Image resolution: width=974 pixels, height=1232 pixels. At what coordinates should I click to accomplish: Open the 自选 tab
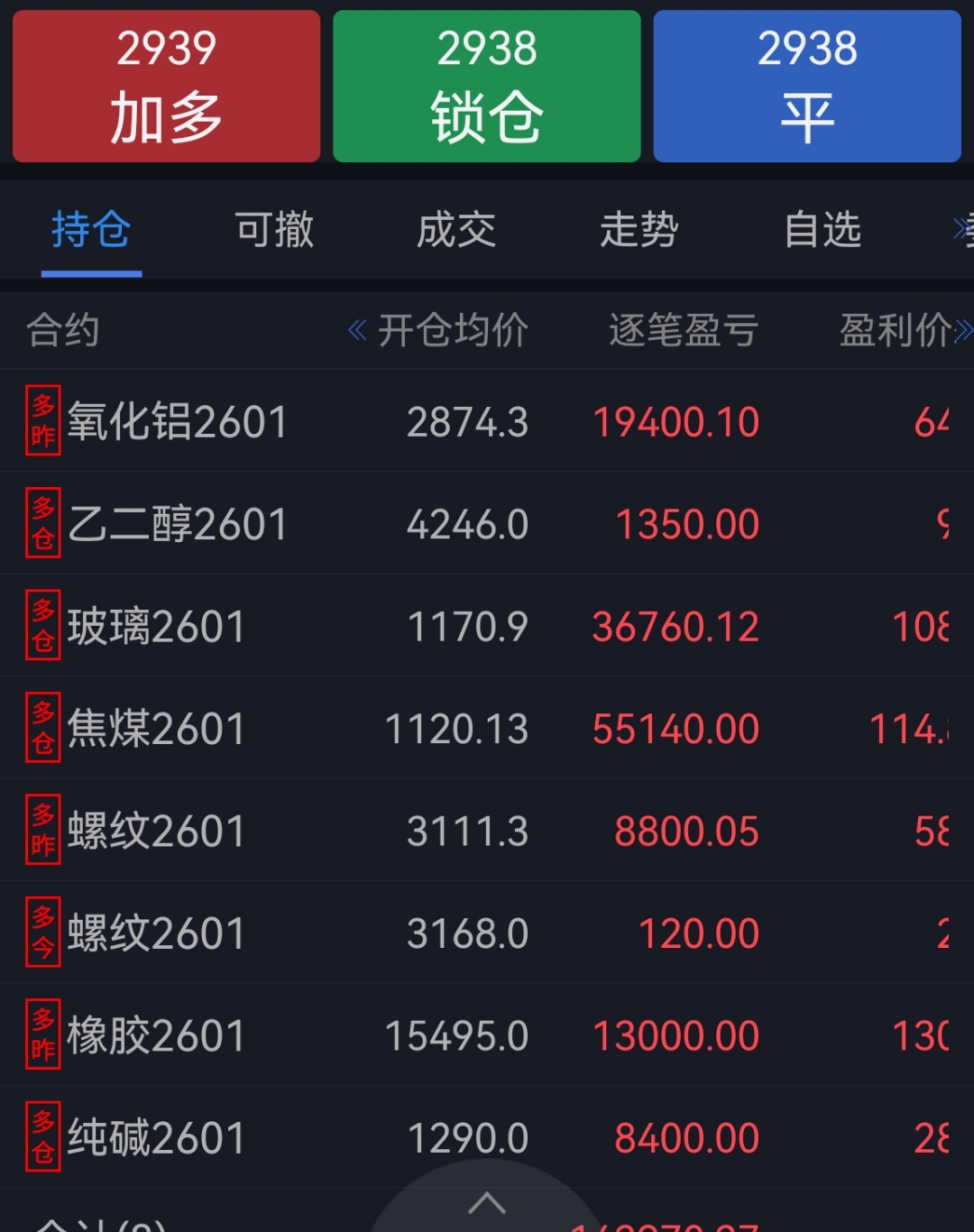(x=823, y=231)
